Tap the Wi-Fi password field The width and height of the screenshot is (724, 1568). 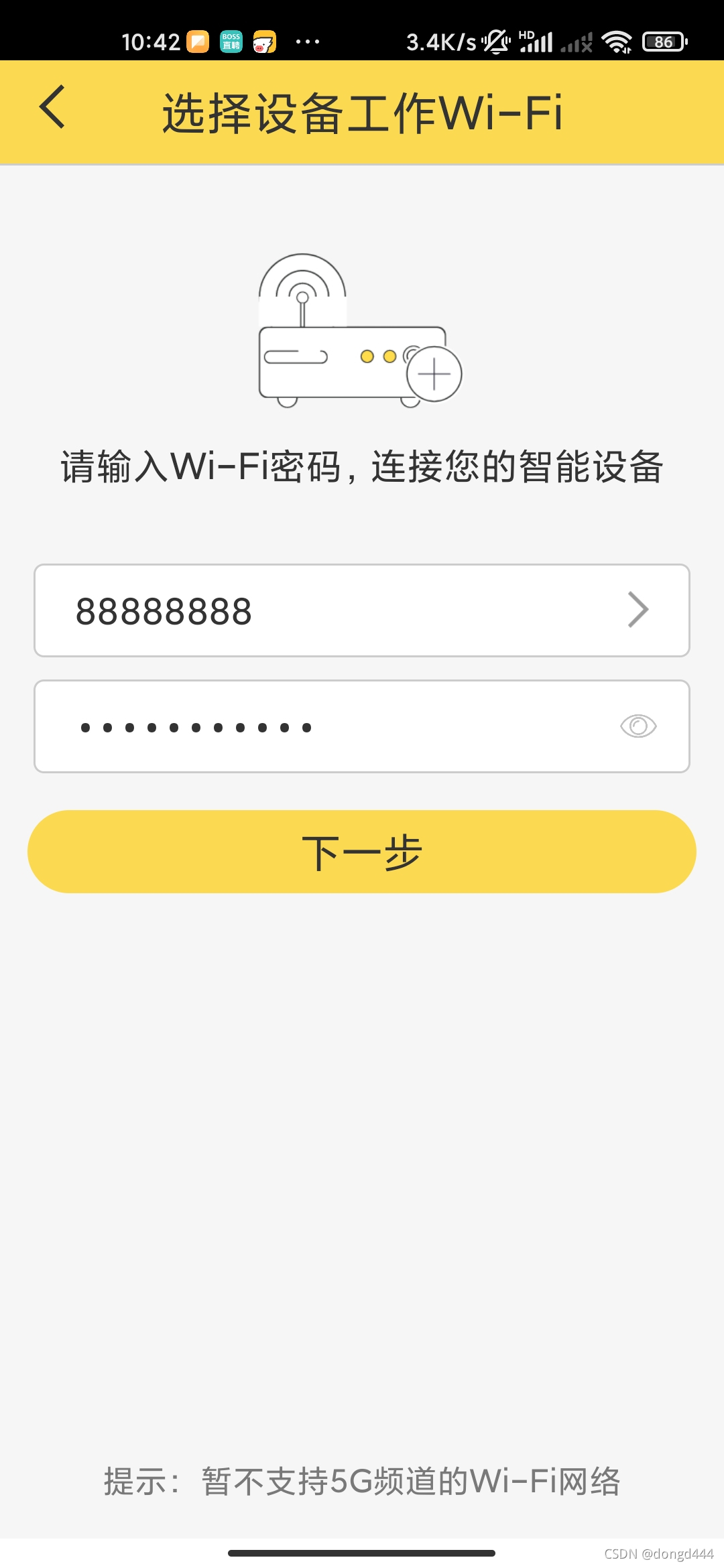[x=322, y=727]
